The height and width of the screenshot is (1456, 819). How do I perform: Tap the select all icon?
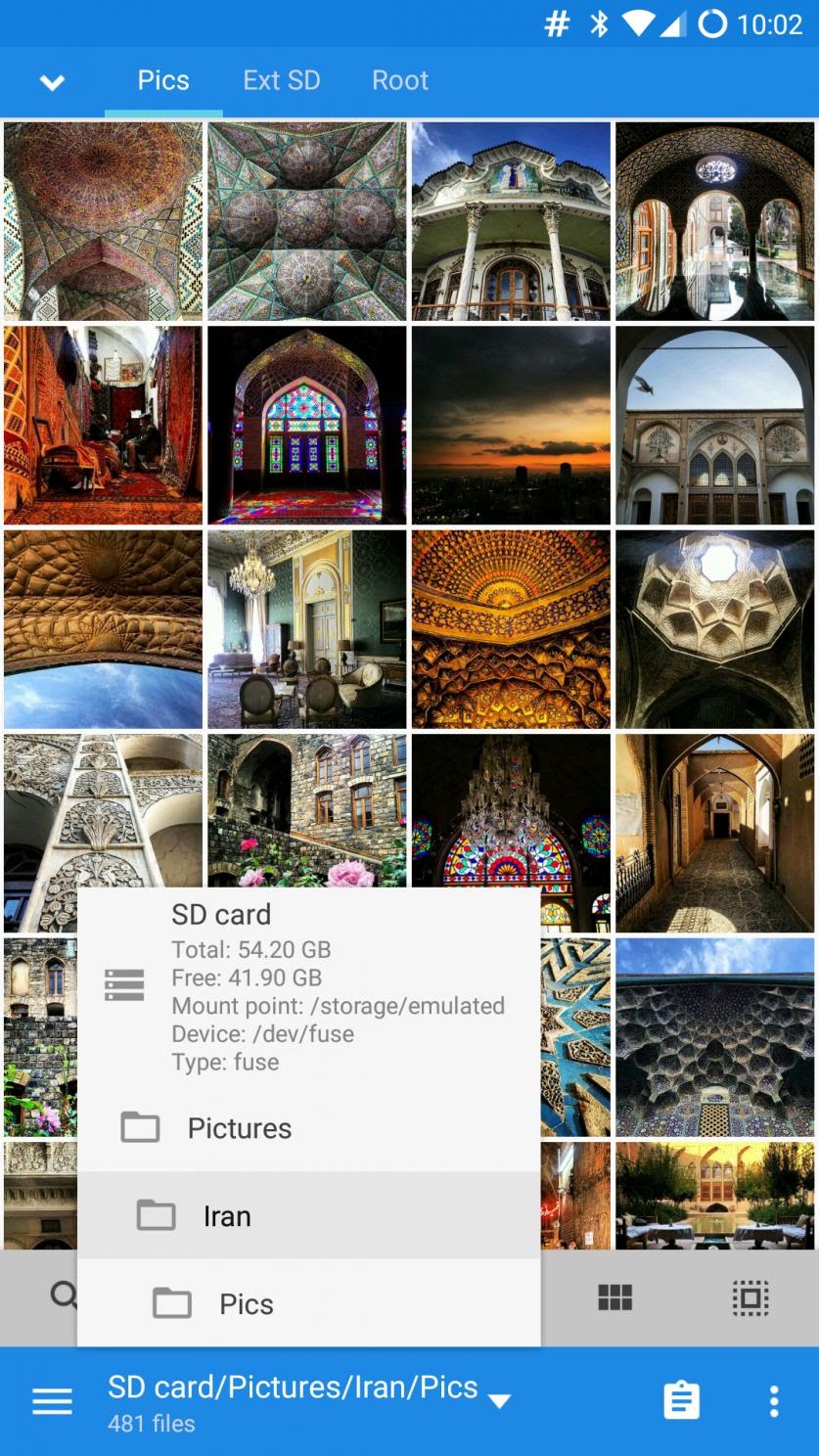[x=751, y=1297]
